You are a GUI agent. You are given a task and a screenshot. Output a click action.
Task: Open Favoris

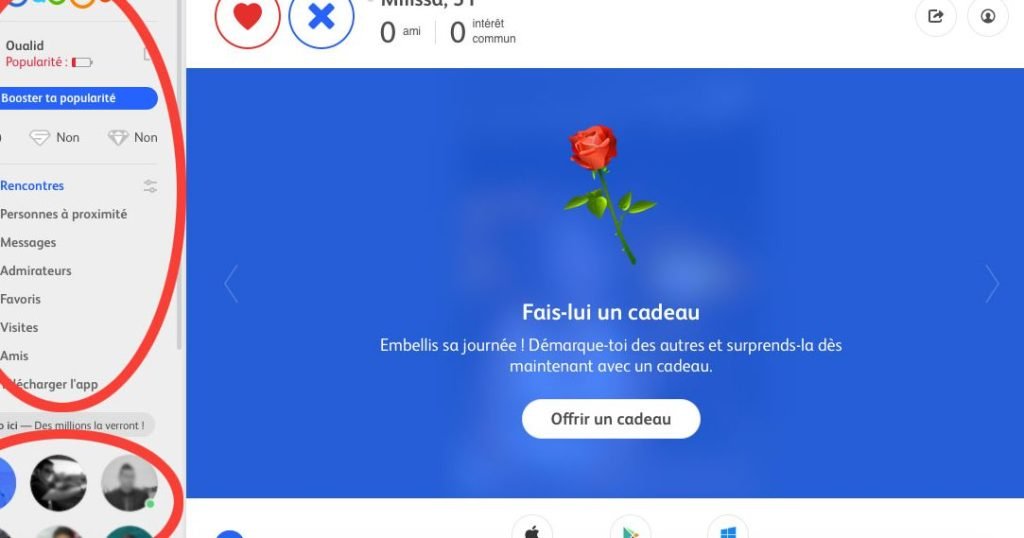click(x=21, y=299)
